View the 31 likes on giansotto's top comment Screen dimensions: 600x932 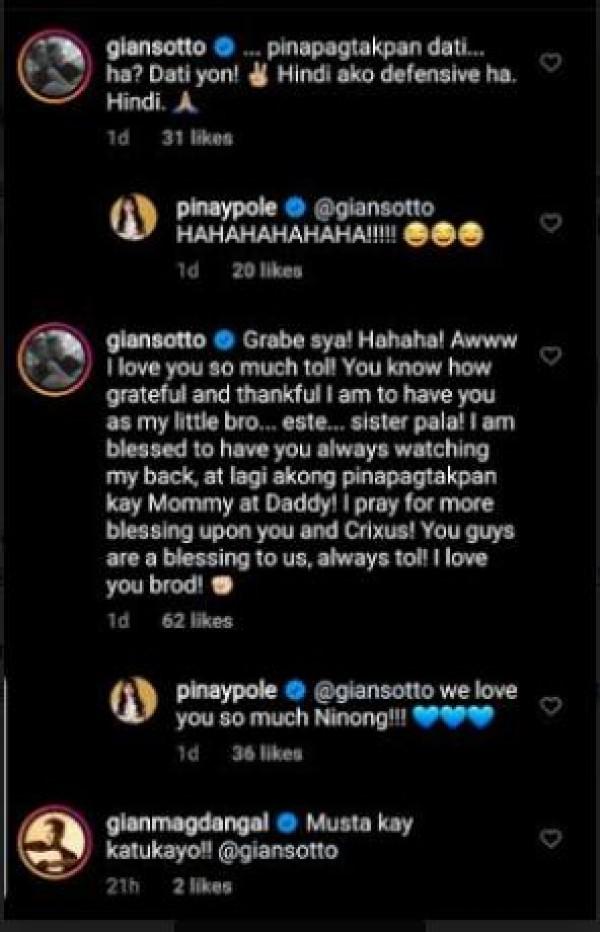click(x=197, y=137)
